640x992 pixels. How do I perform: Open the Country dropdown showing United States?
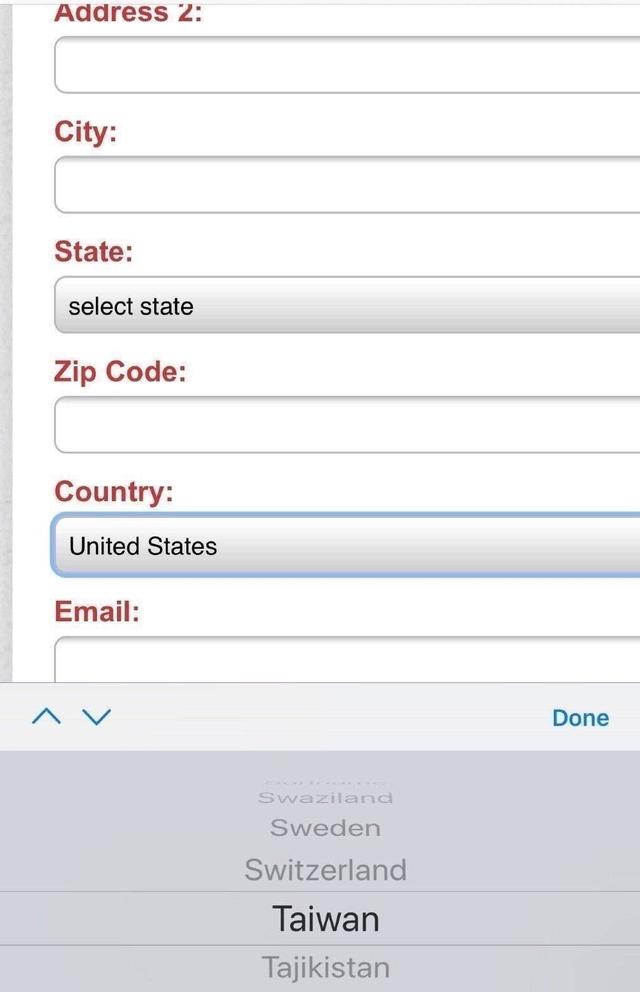click(346, 546)
